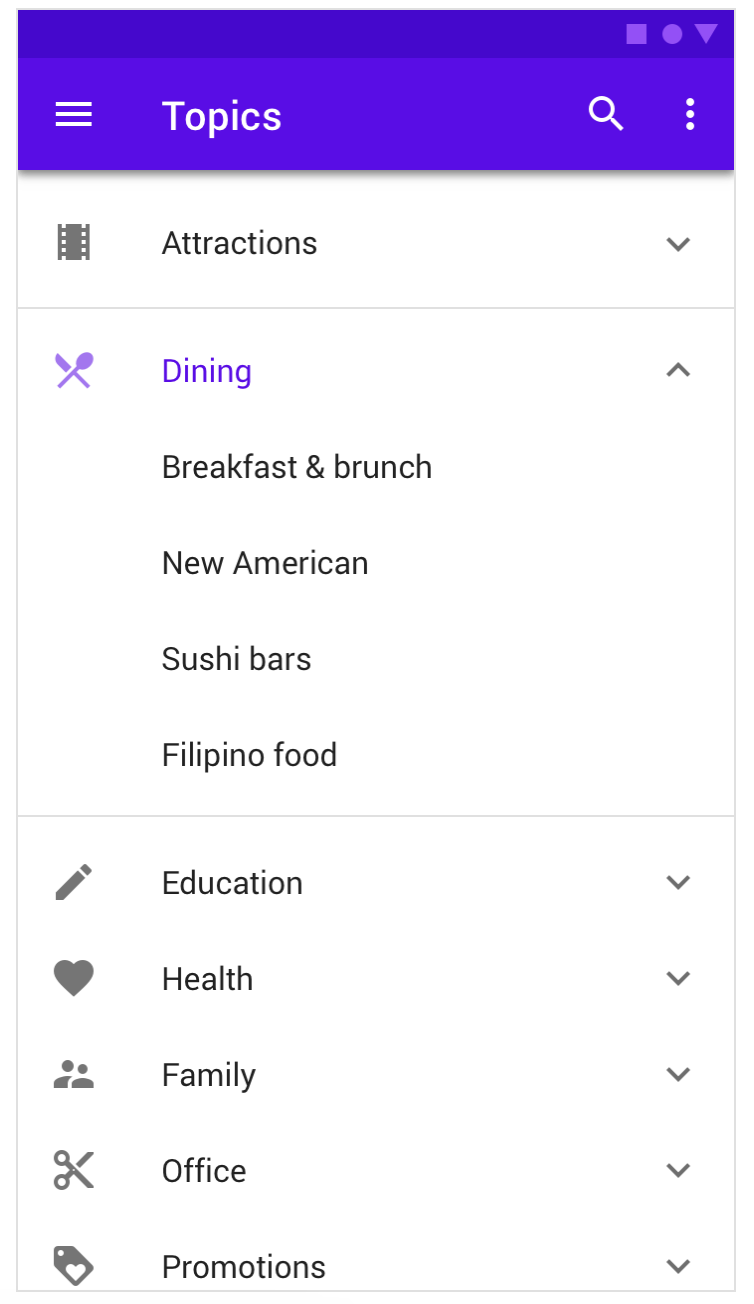Expand the Education topic
The height and width of the screenshot is (1304, 754).
(678, 882)
